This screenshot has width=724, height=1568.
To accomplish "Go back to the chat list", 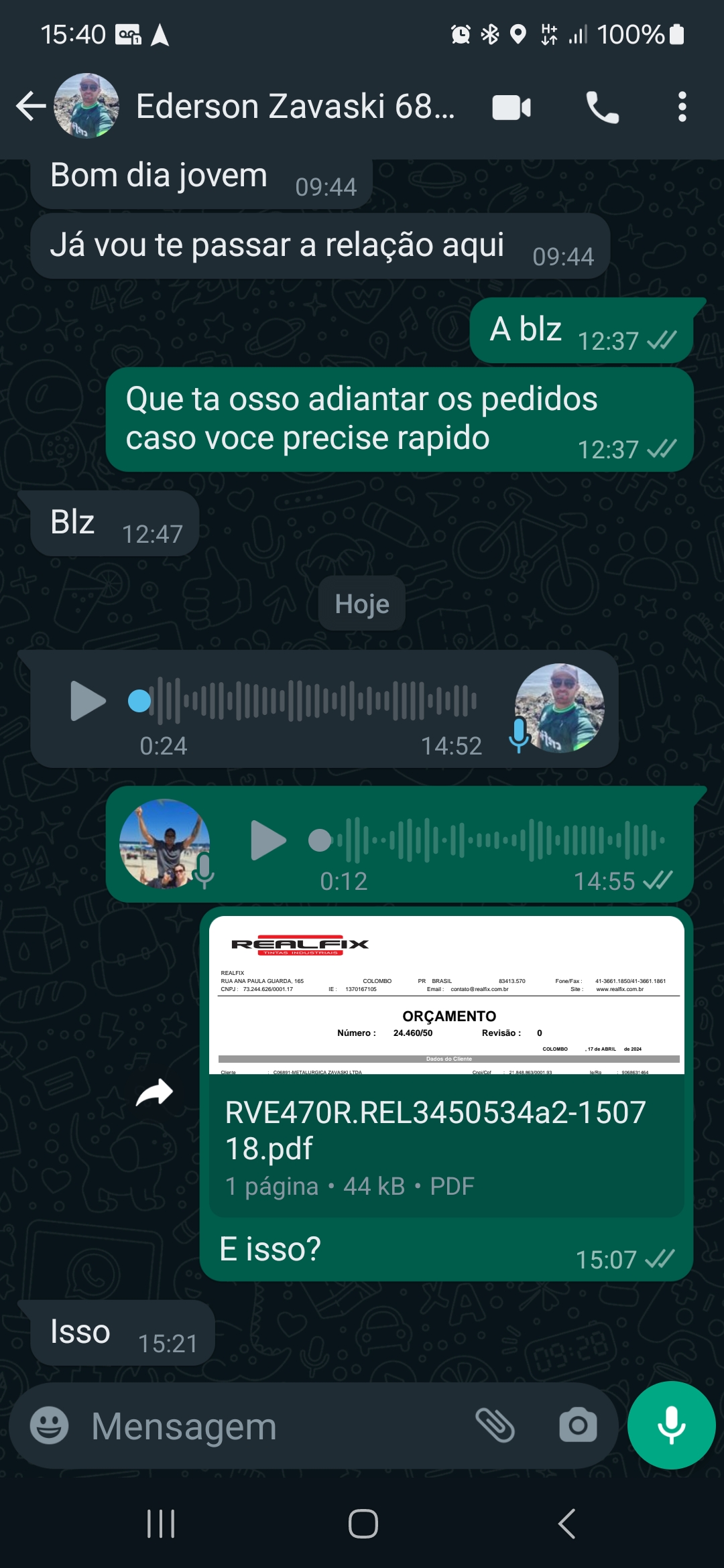I will click(x=31, y=107).
